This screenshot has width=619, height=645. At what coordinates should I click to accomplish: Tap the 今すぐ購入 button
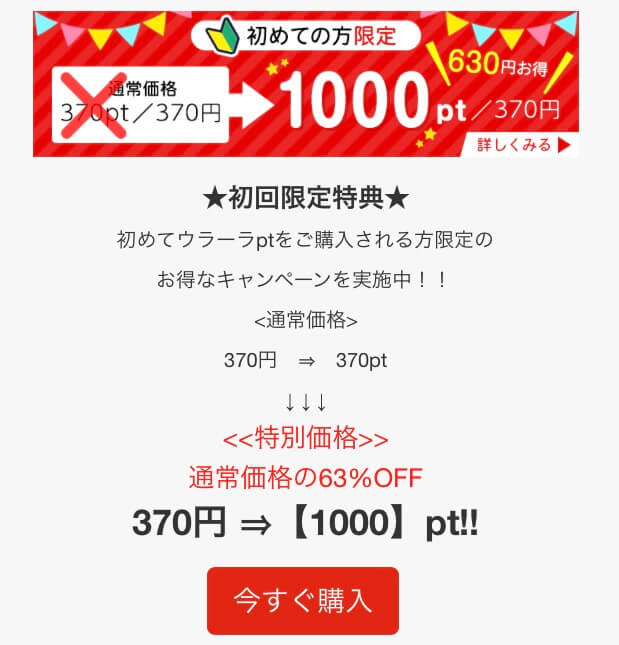coord(302,600)
